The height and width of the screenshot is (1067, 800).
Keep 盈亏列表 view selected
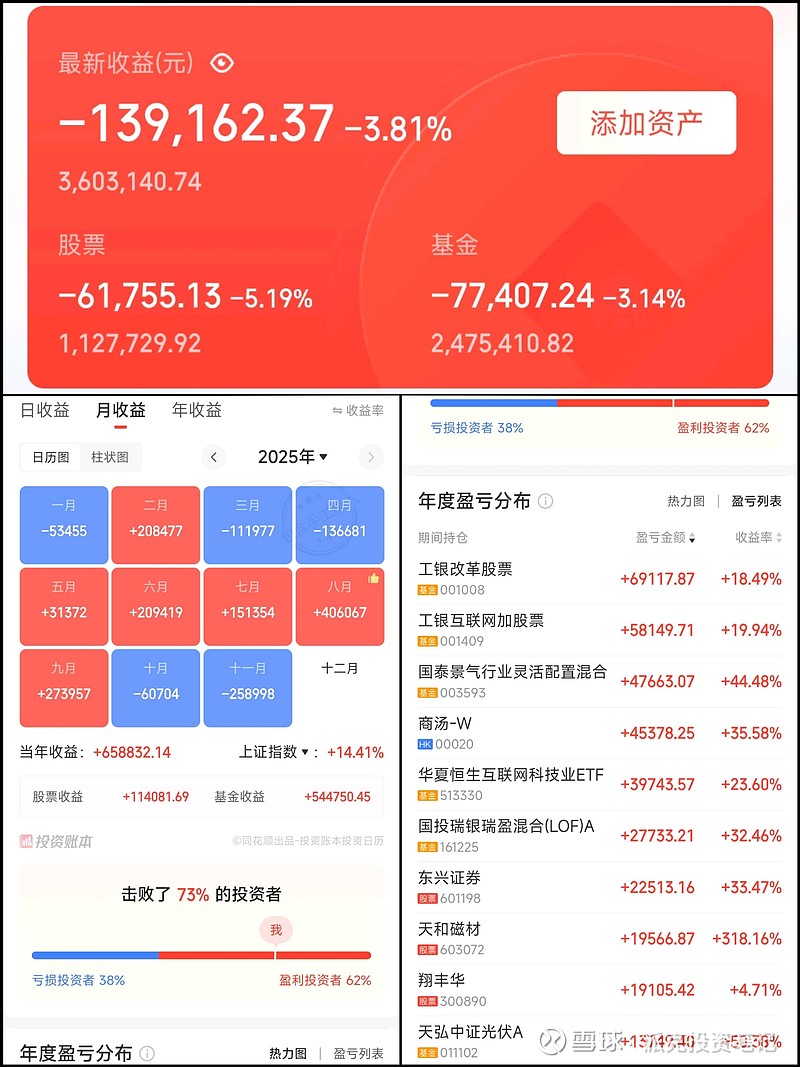tap(755, 498)
